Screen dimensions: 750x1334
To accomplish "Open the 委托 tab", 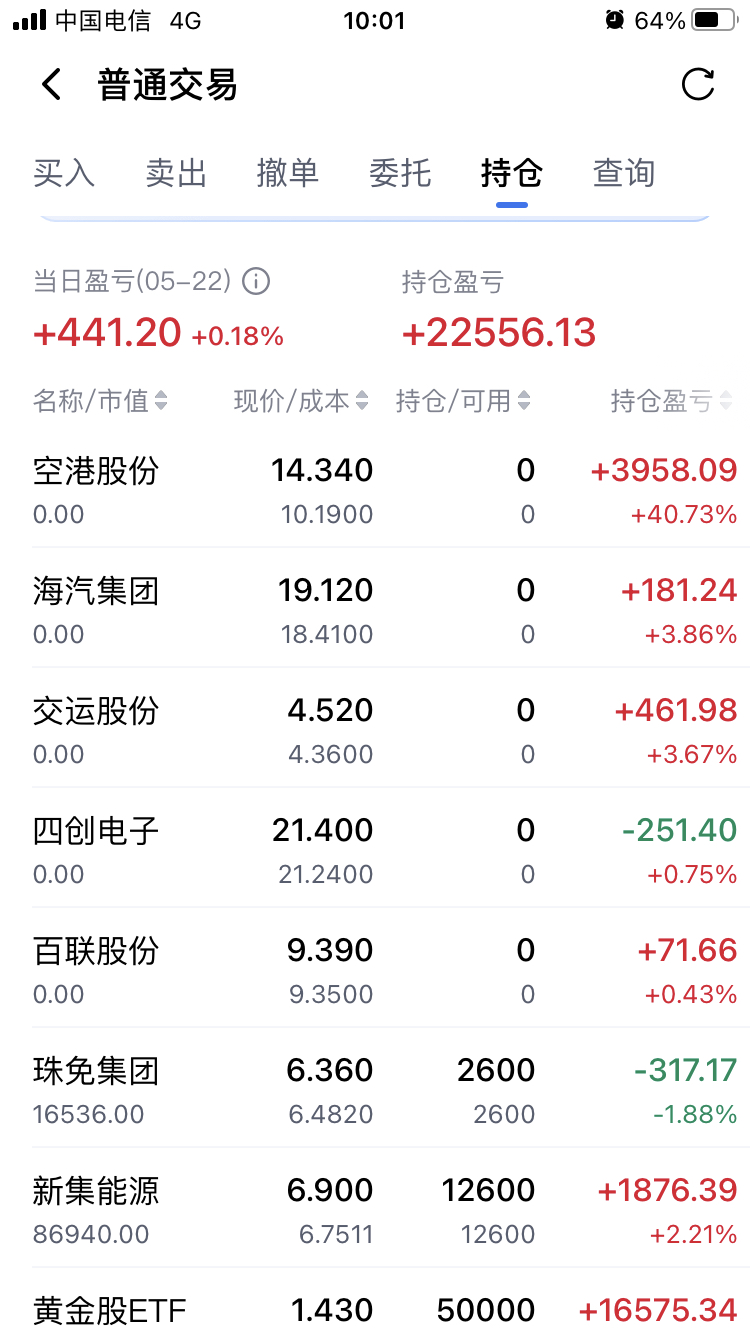I will coord(400,173).
